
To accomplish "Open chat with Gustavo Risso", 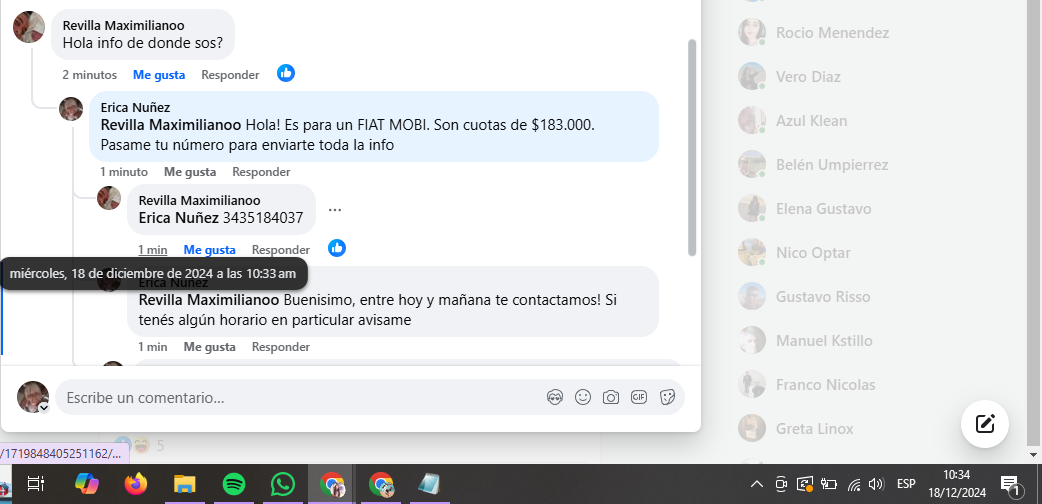I will [823, 297].
